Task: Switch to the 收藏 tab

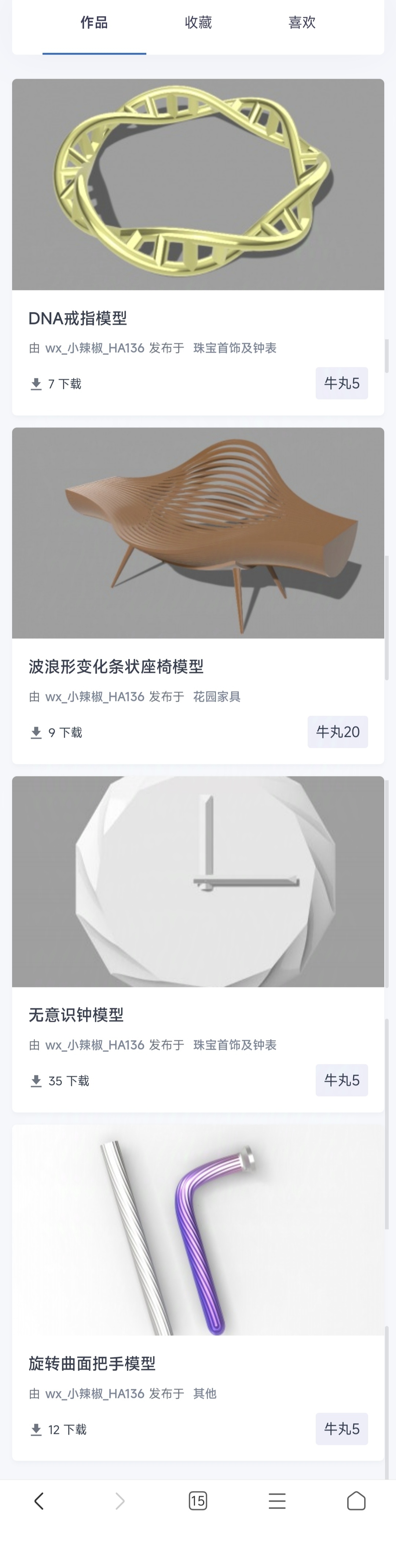Action: coord(198,23)
